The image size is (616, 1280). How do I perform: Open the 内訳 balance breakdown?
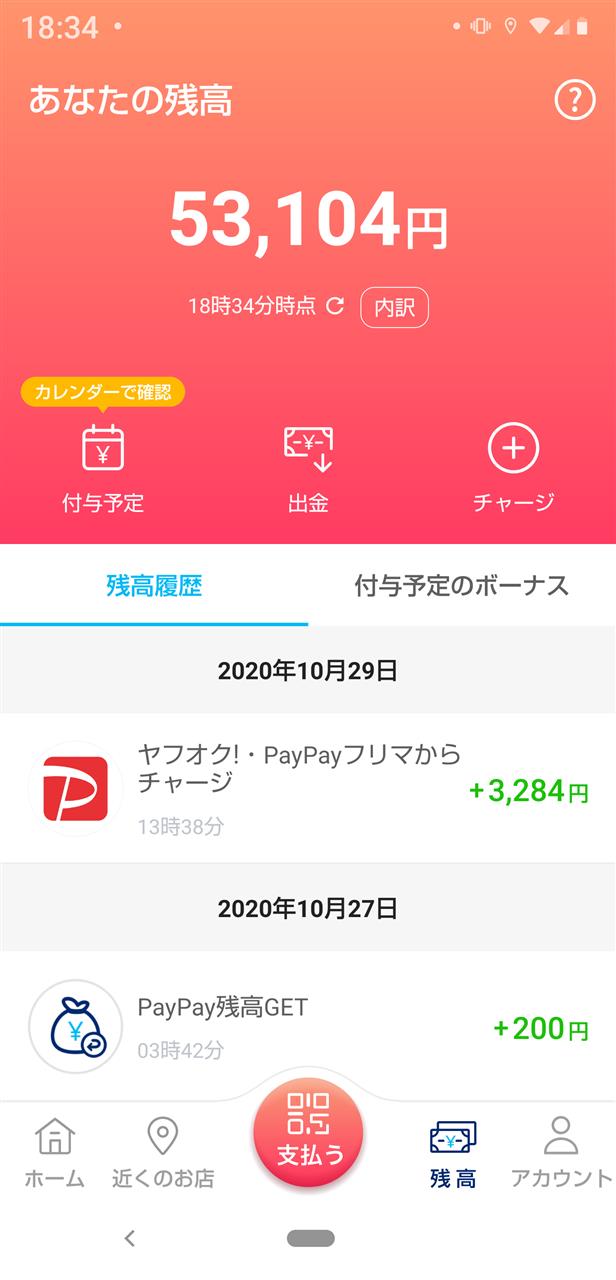click(394, 307)
